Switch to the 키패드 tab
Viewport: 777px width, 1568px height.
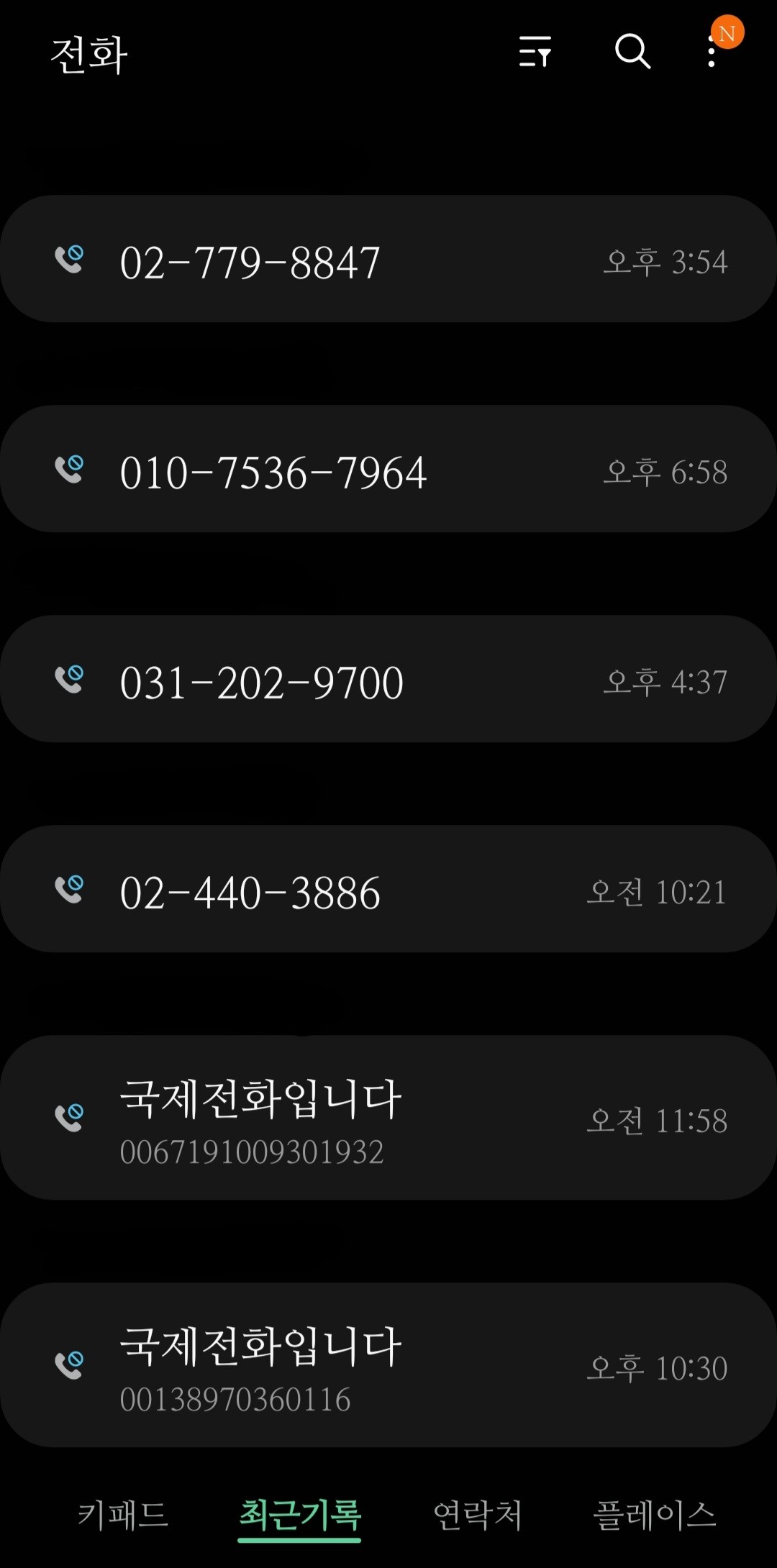pos(122,1515)
